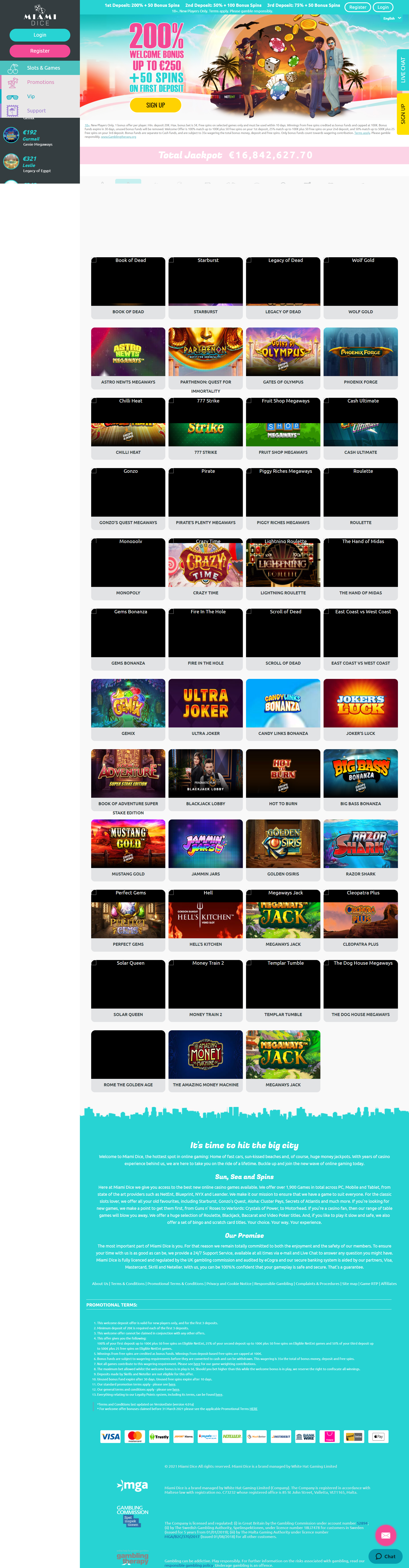This screenshot has width=409, height=1568.
Task: Play Gates of Olympus
Action: click(x=283, y=352)
